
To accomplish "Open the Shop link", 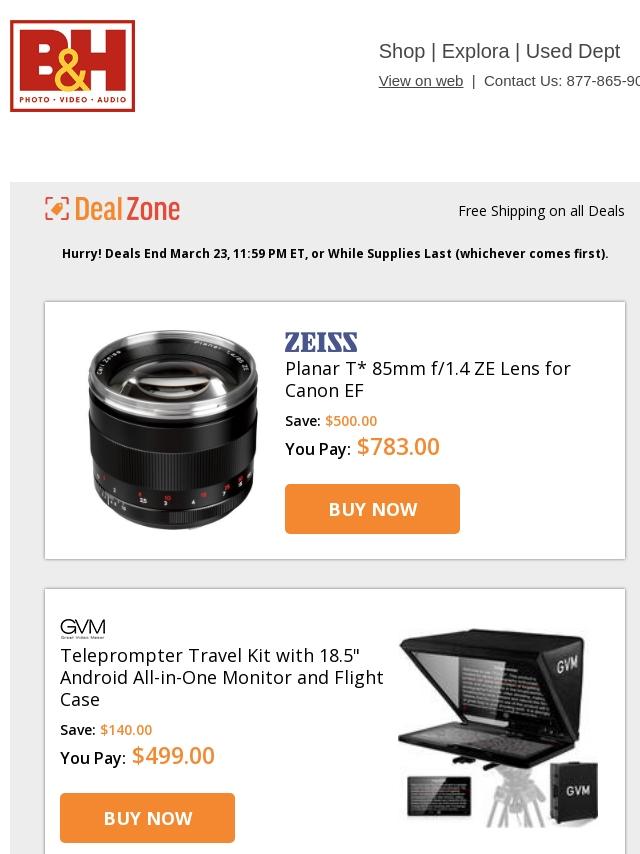I will [401, 51].
